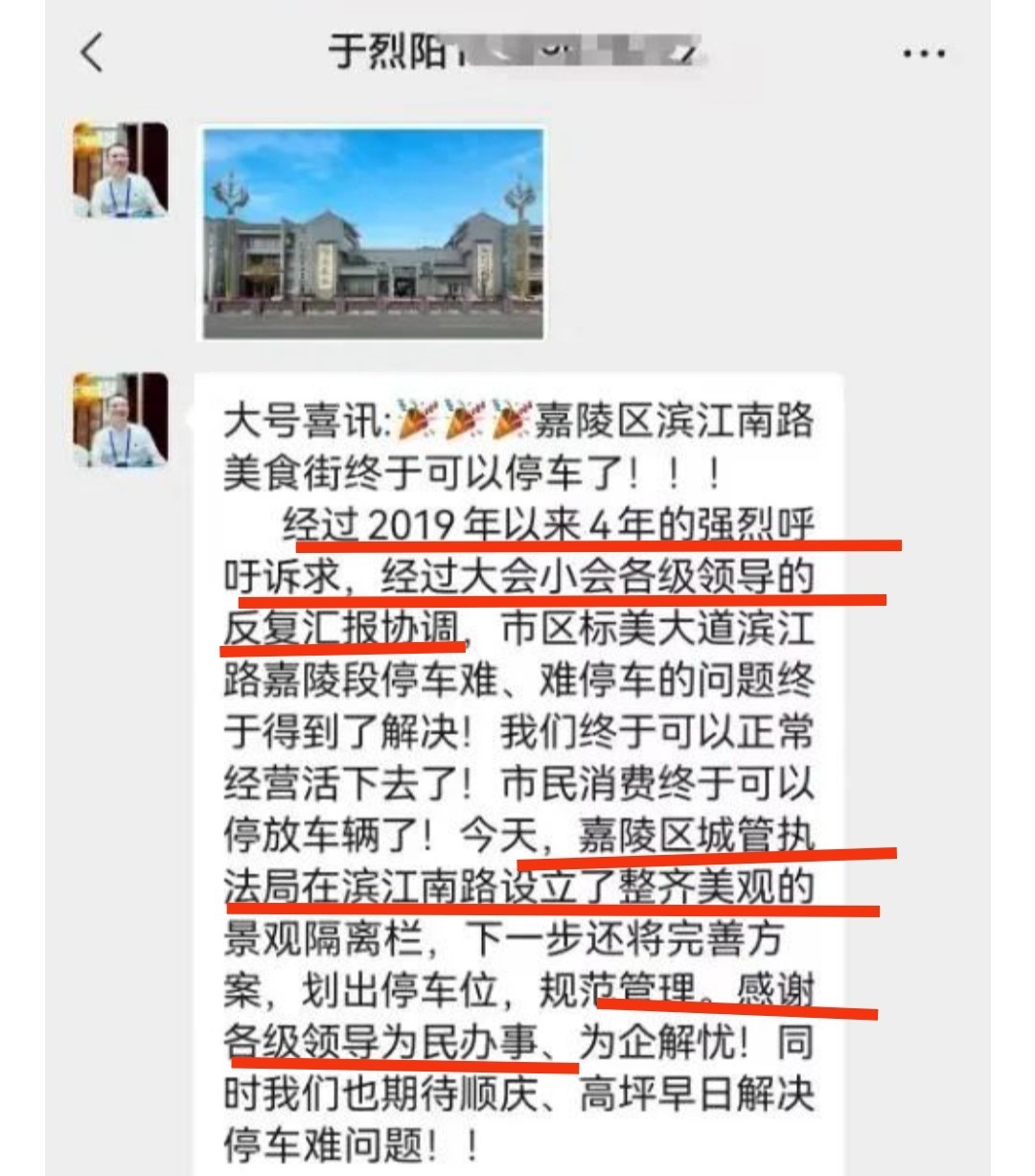Go back from the 于烈阳 chat
This screenshot has height=1176, width=1035.
coord(92,53)
